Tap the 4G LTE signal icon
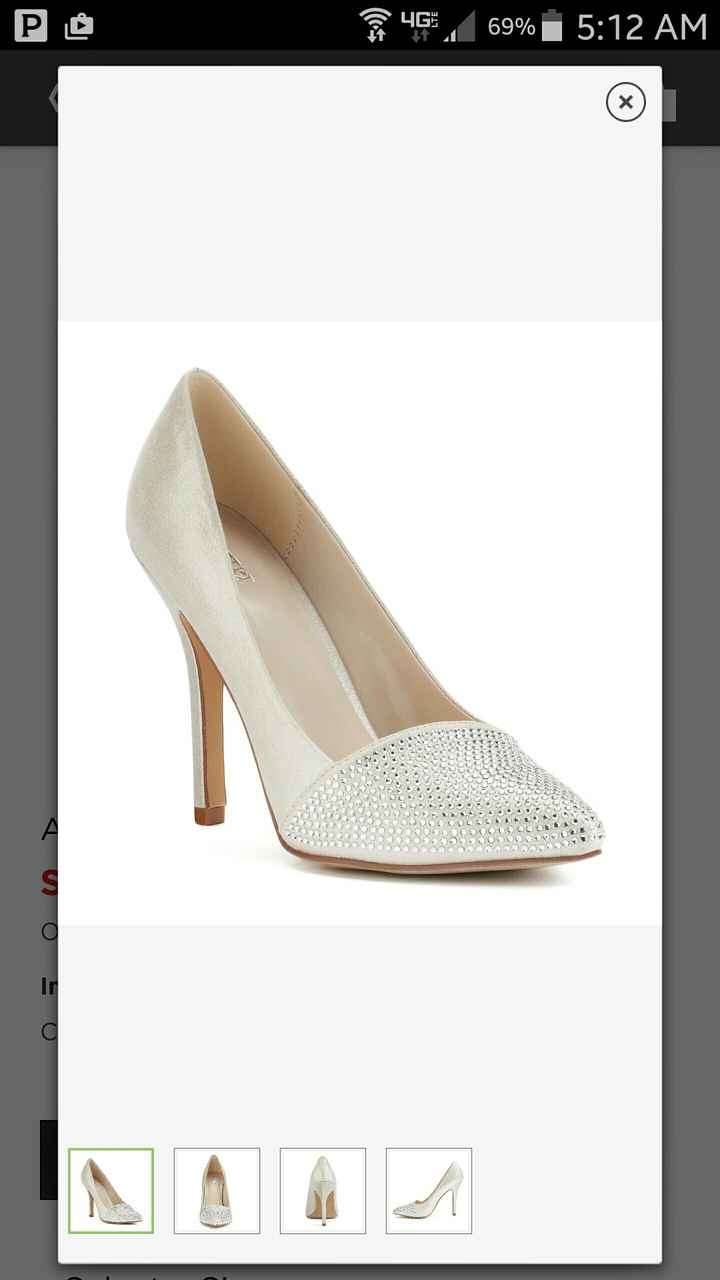This screenshot has width=720, height=1280. [x=421, y=27]
